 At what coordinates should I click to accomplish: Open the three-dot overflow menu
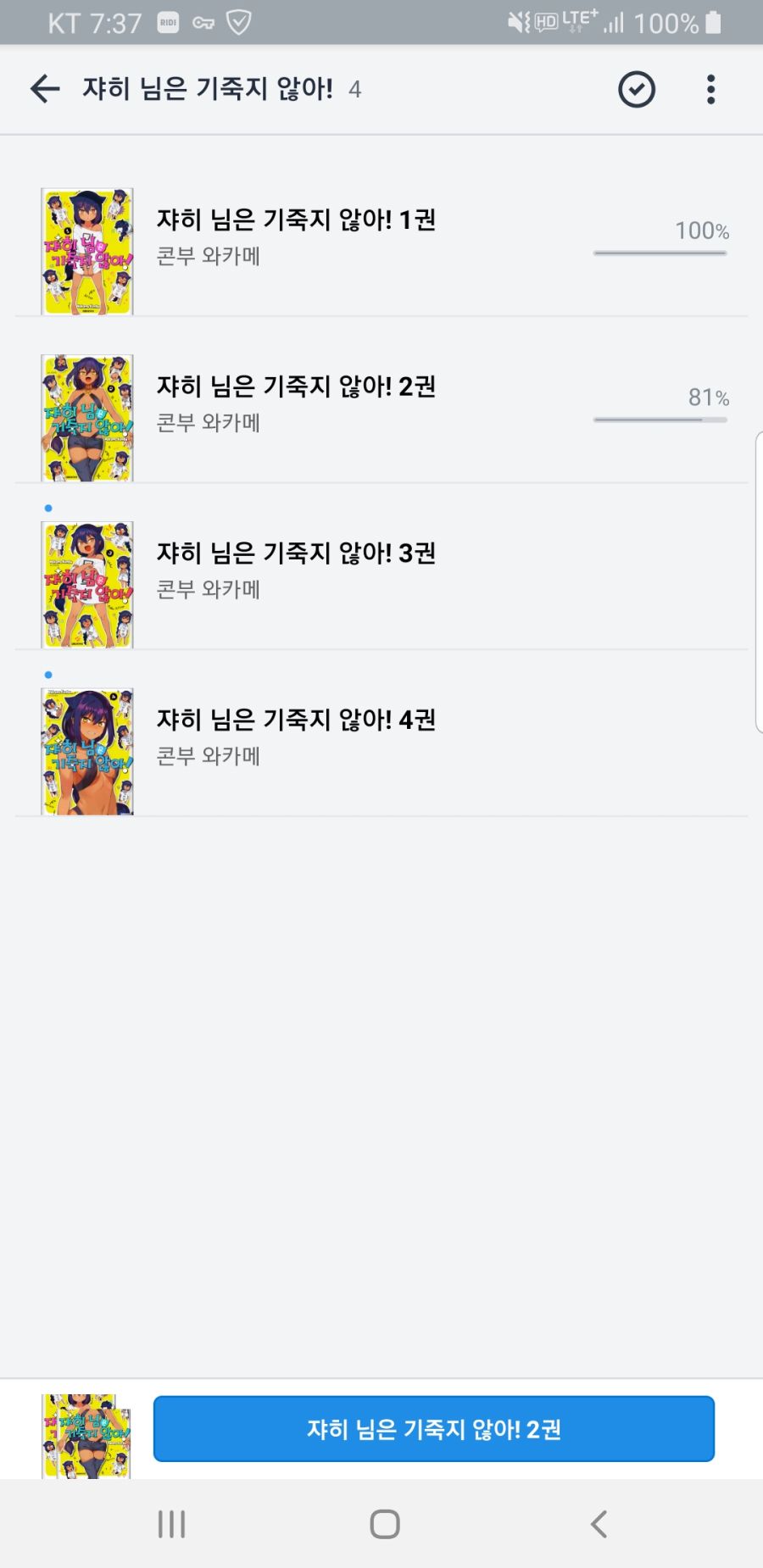point(710,89)
